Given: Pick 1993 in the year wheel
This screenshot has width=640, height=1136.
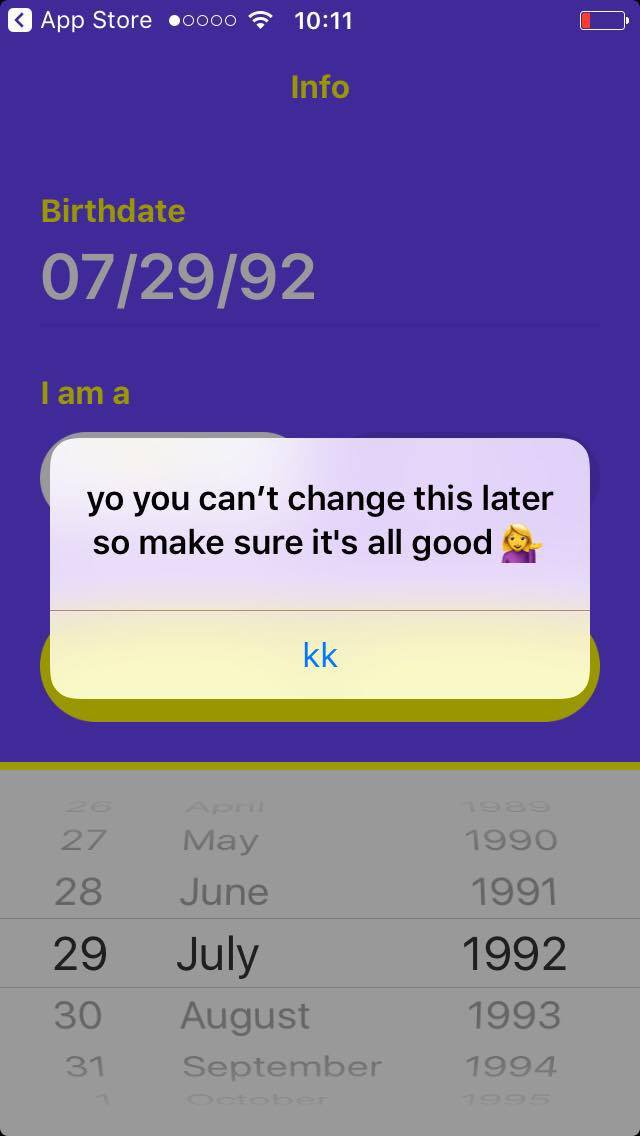Looking at the screenshot, I should tap(514, 1016).
